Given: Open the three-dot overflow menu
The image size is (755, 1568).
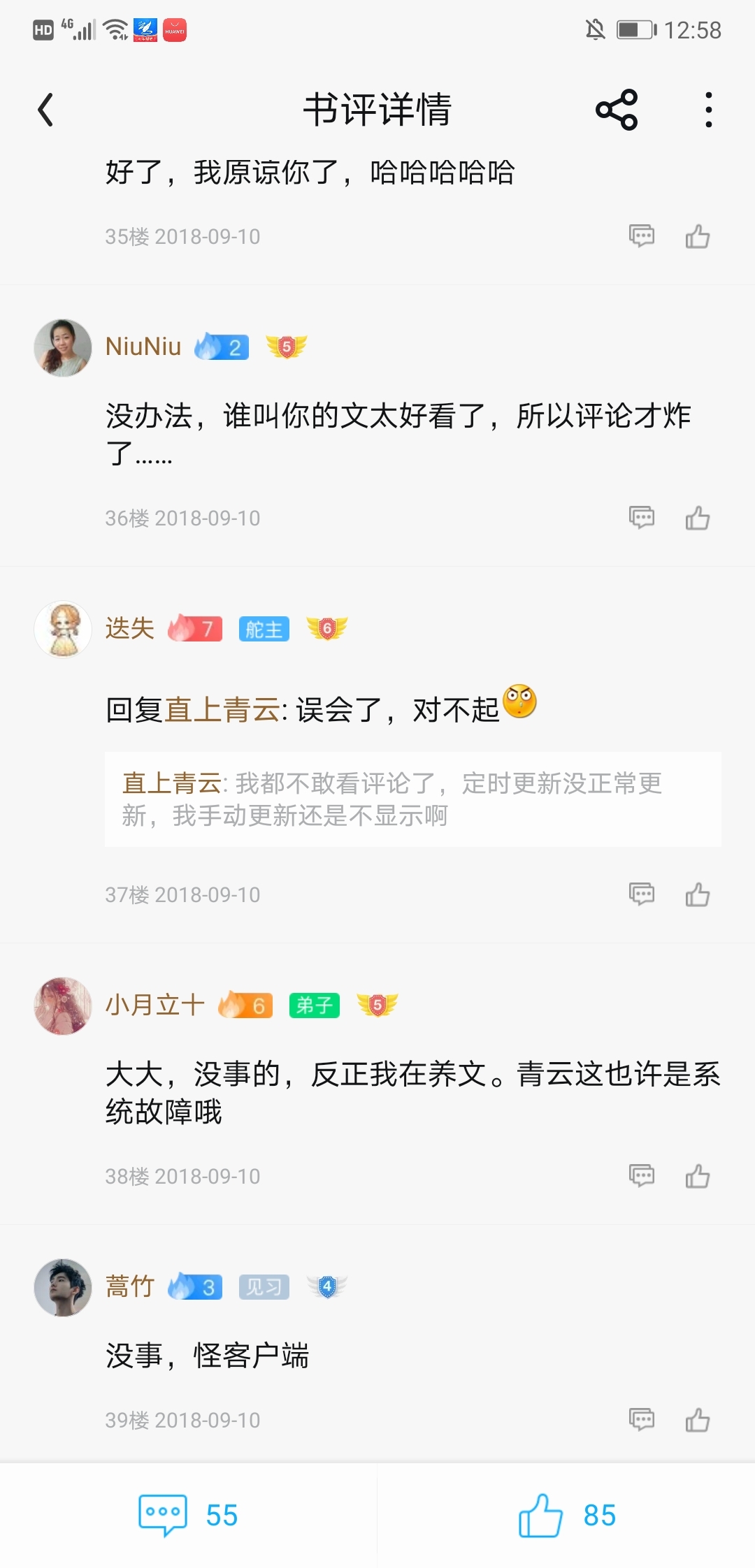Looking at the screenshot, I should 708,110.
